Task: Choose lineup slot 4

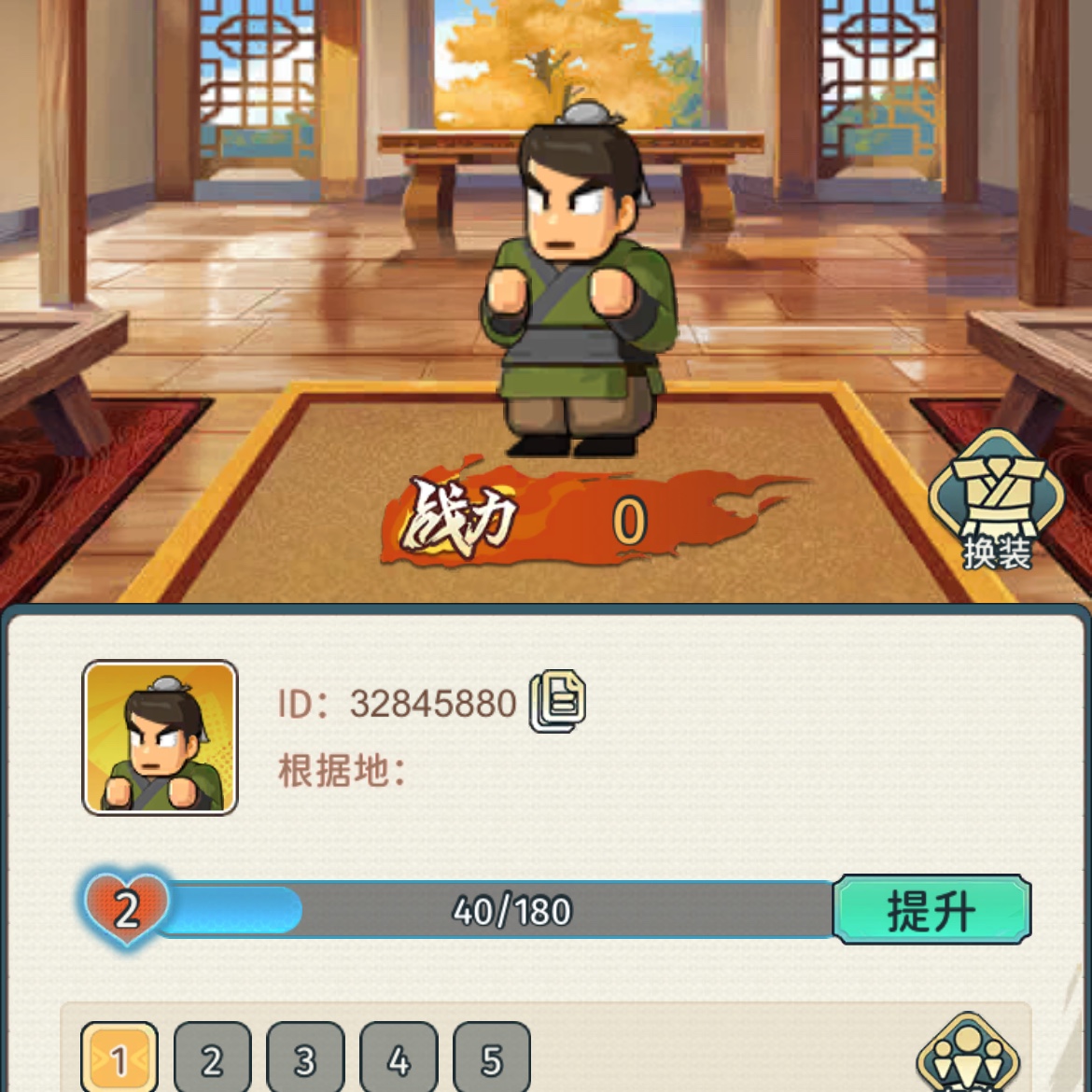Action: (x=399, y=1059)
